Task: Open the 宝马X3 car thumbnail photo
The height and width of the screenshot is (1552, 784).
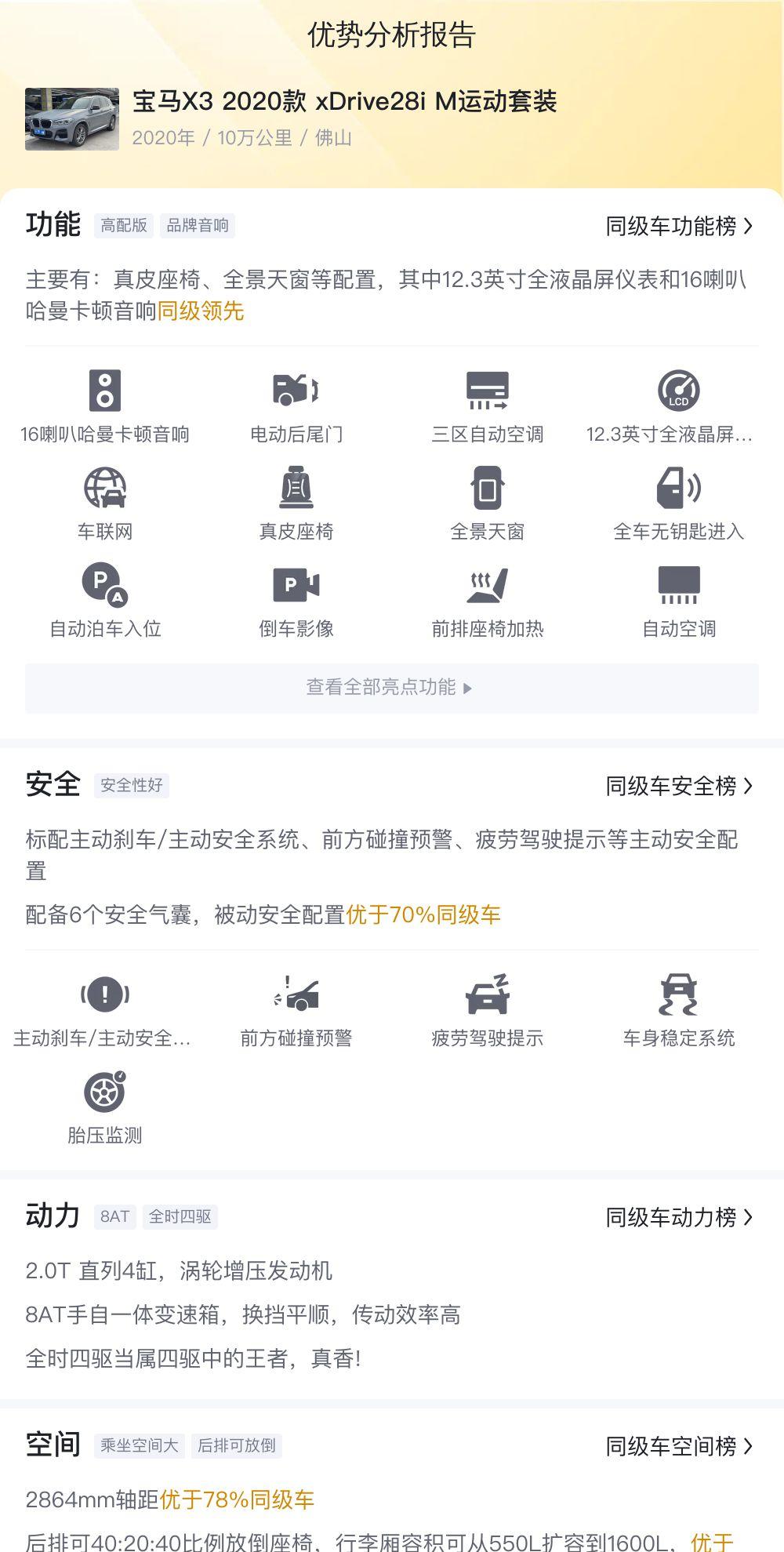Action: 72,119
